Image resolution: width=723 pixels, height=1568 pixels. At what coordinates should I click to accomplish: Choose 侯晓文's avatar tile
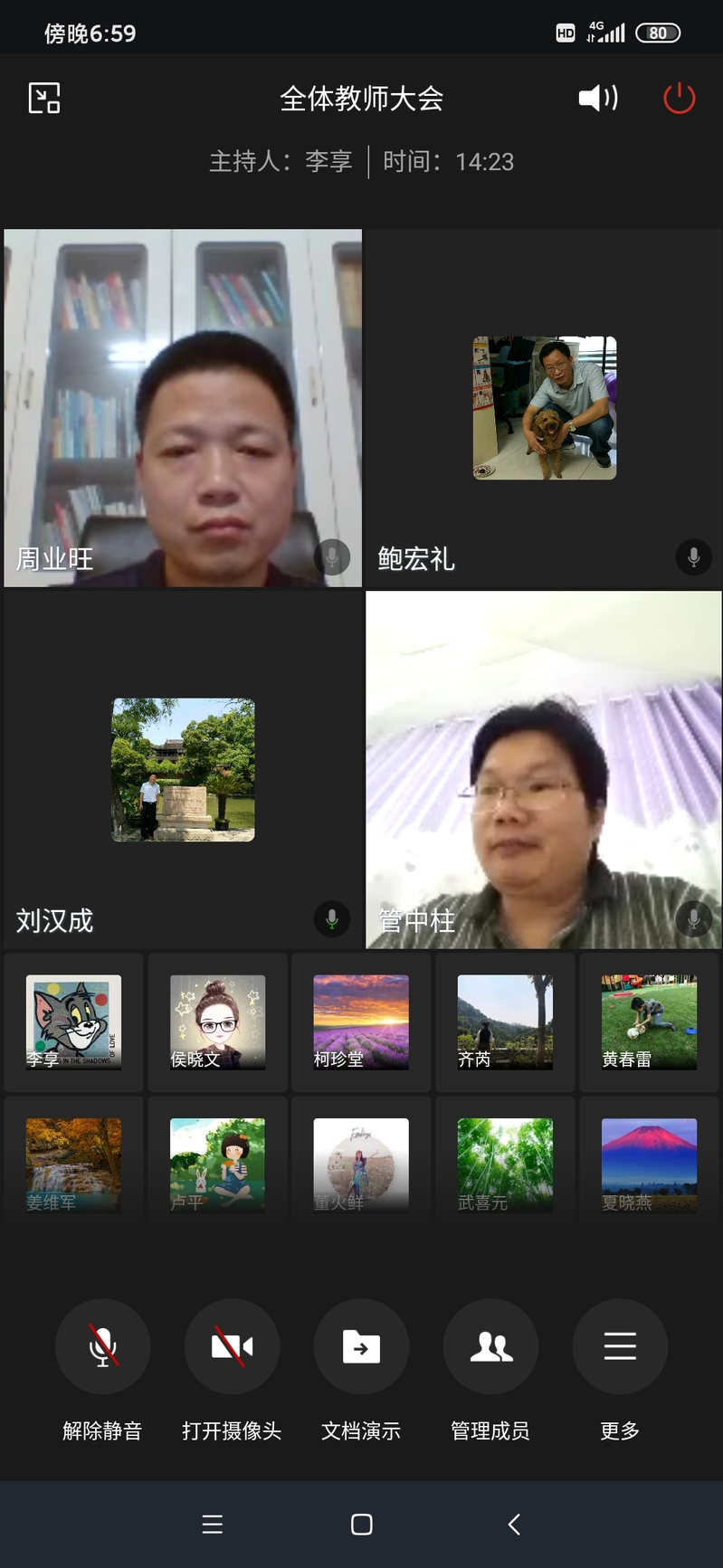(x=217, y=1022)
